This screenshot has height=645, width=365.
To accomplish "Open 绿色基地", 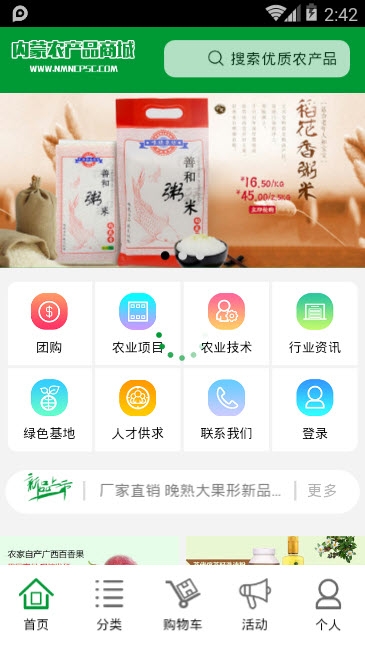I will point(50,410).
